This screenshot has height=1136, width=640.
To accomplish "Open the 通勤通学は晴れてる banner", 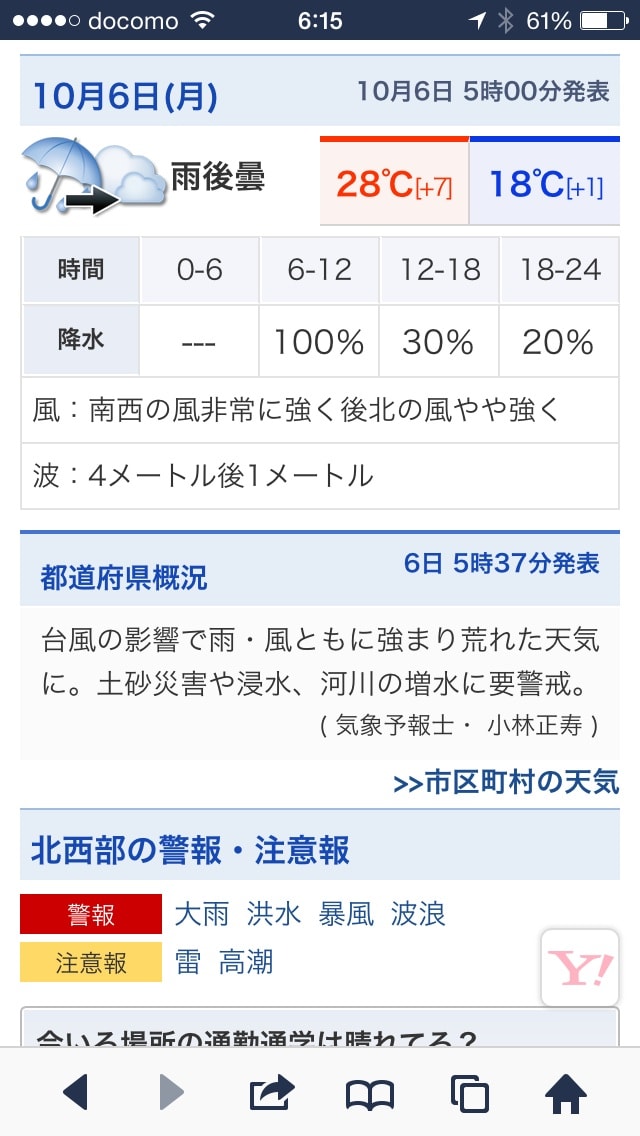I will coord(320,1027).
